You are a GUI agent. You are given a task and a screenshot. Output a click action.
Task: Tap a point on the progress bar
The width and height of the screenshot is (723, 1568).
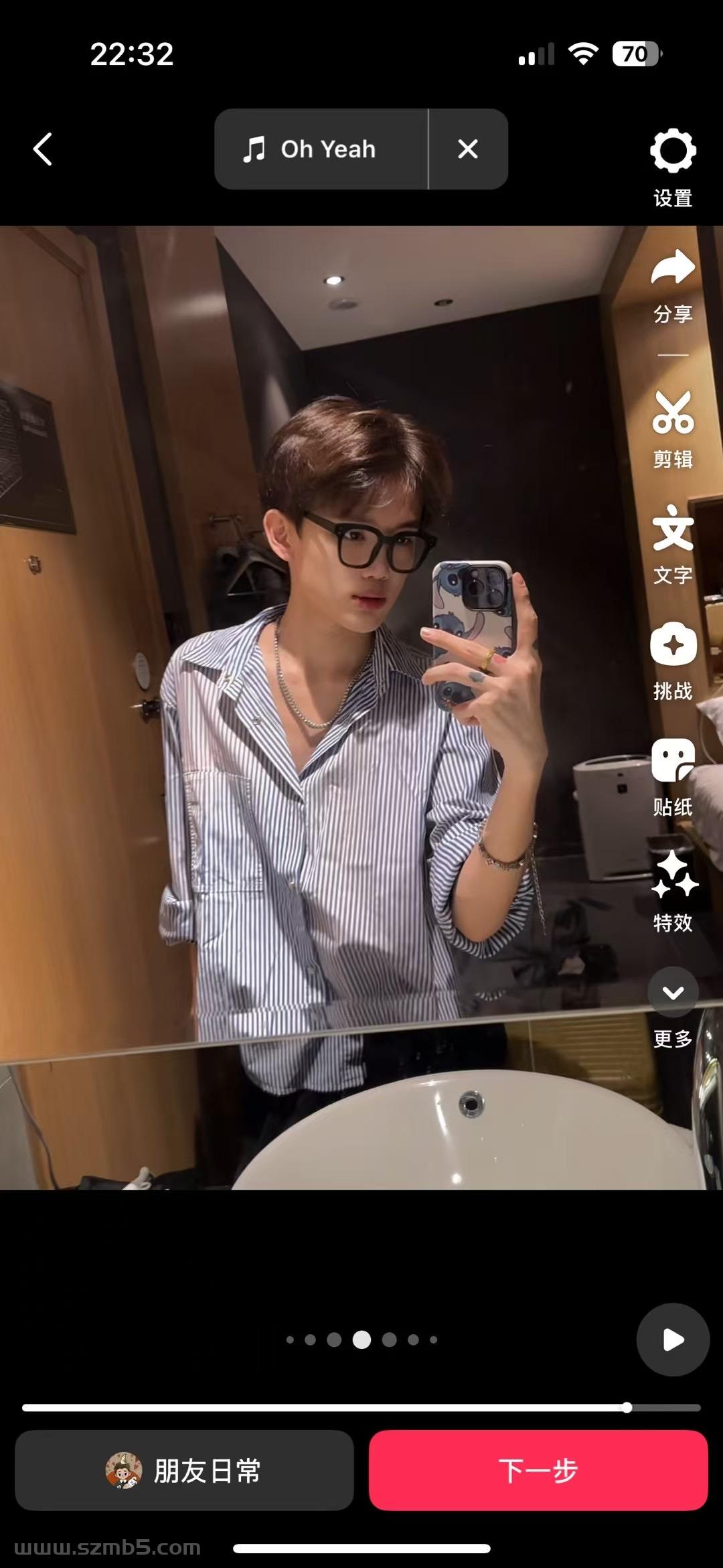(x=361, y=1408)
